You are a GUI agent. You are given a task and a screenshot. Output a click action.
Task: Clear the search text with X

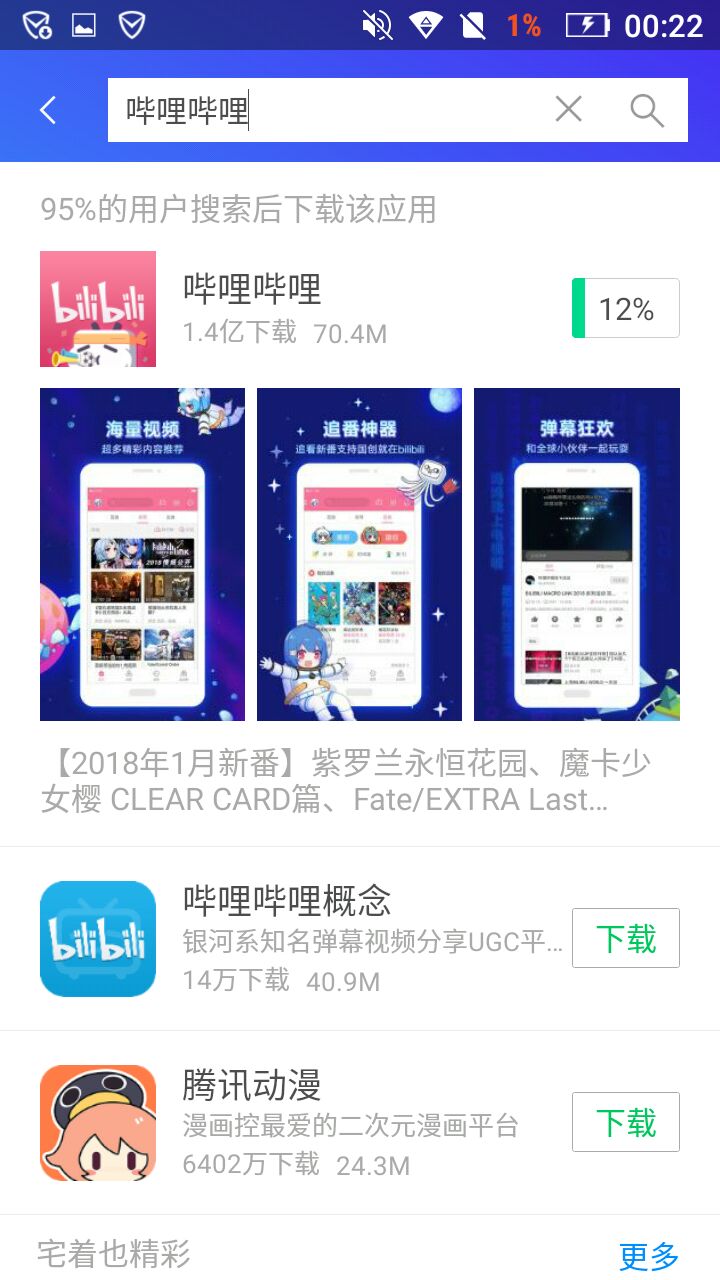point(568,110)
